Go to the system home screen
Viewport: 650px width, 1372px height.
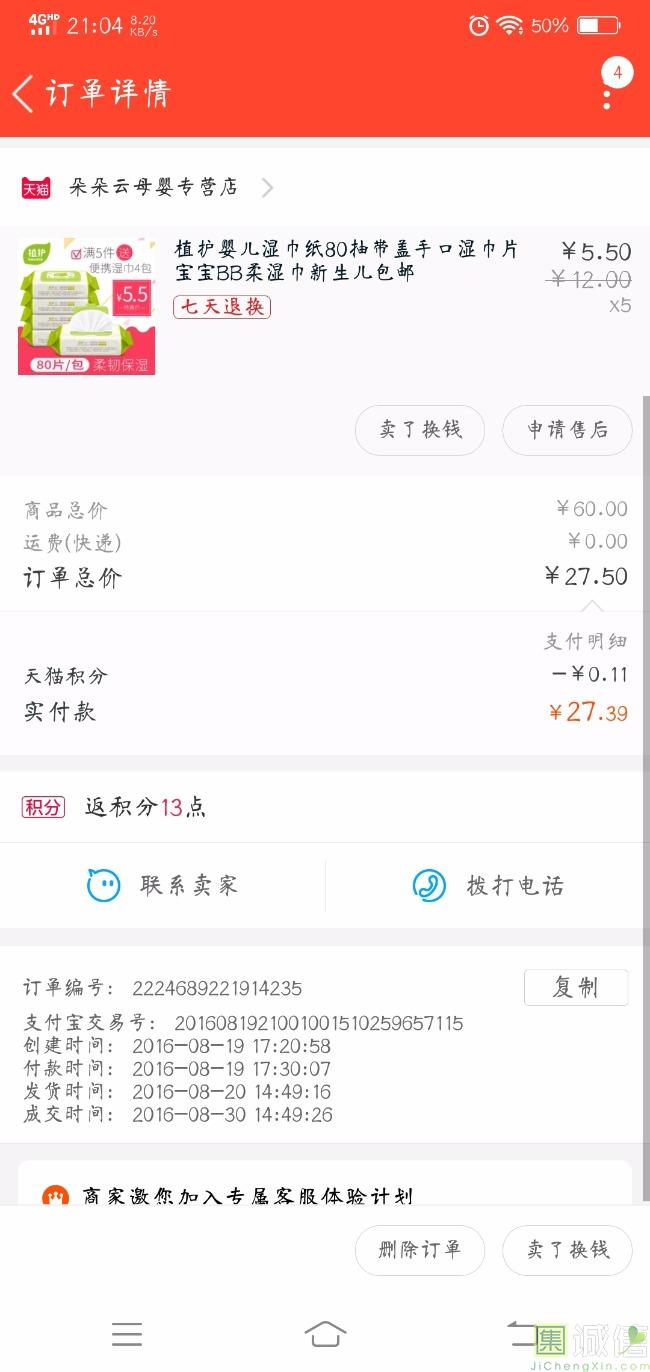(325, 1334)
